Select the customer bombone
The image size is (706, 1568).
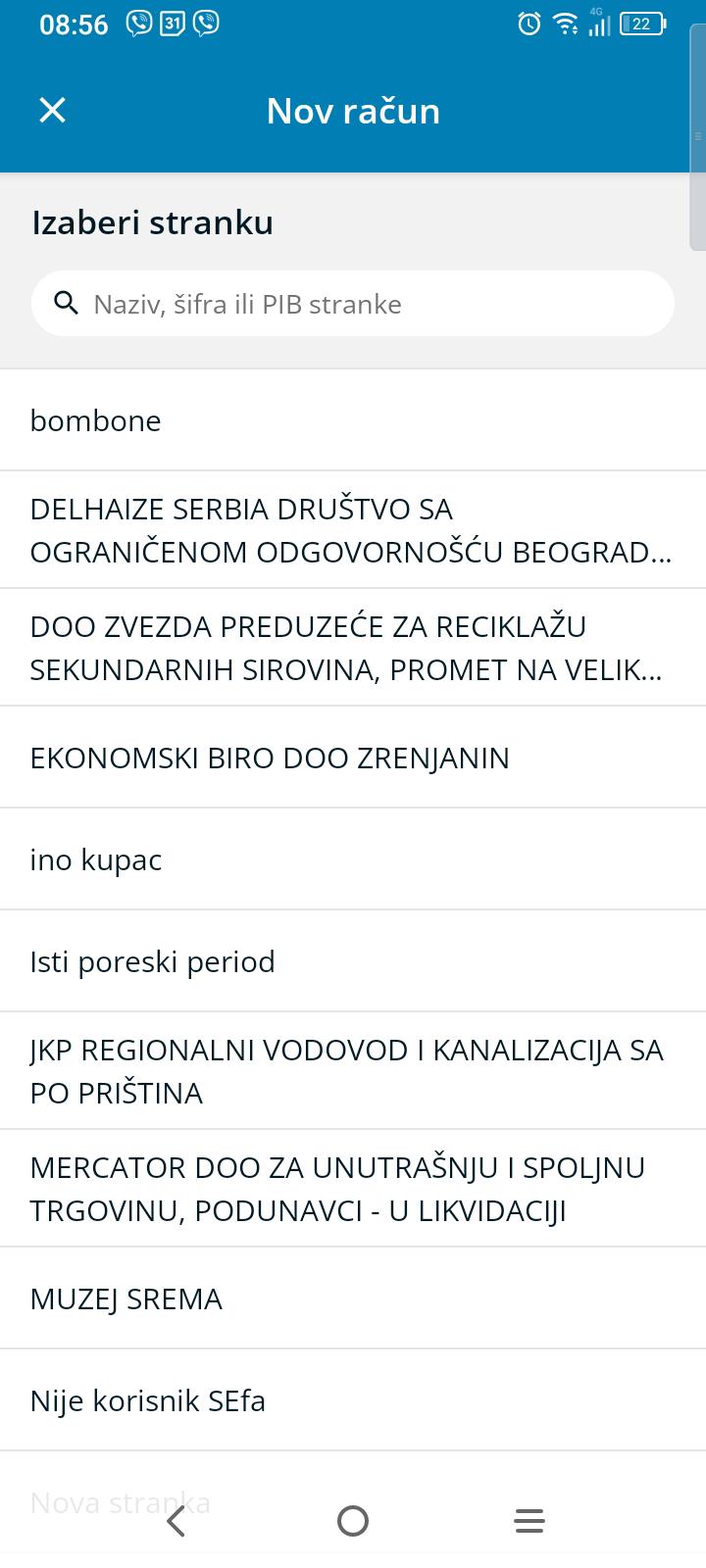(x=353, y=420)
